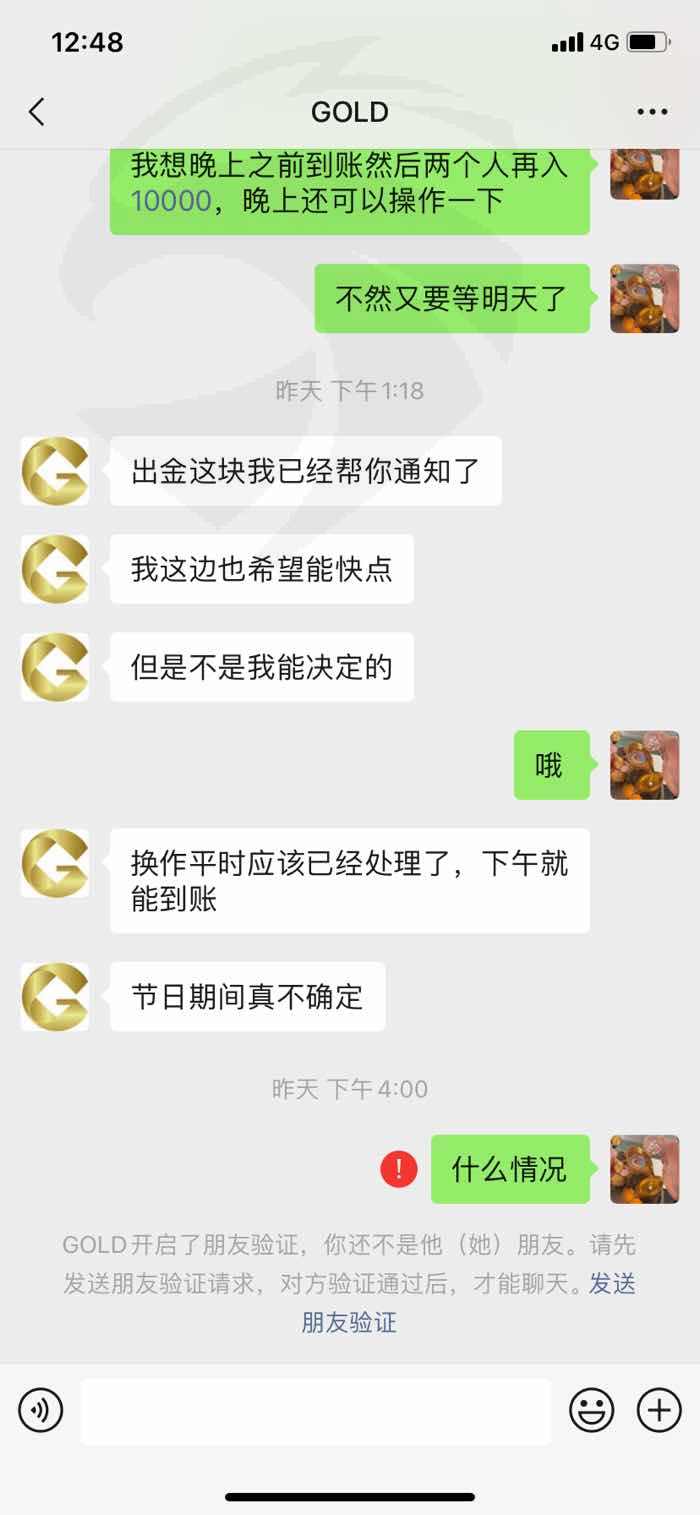The height and width of the screenshot is (1515, 700).
Task: Focus the message text field
Action: [x=316, y=1411]
